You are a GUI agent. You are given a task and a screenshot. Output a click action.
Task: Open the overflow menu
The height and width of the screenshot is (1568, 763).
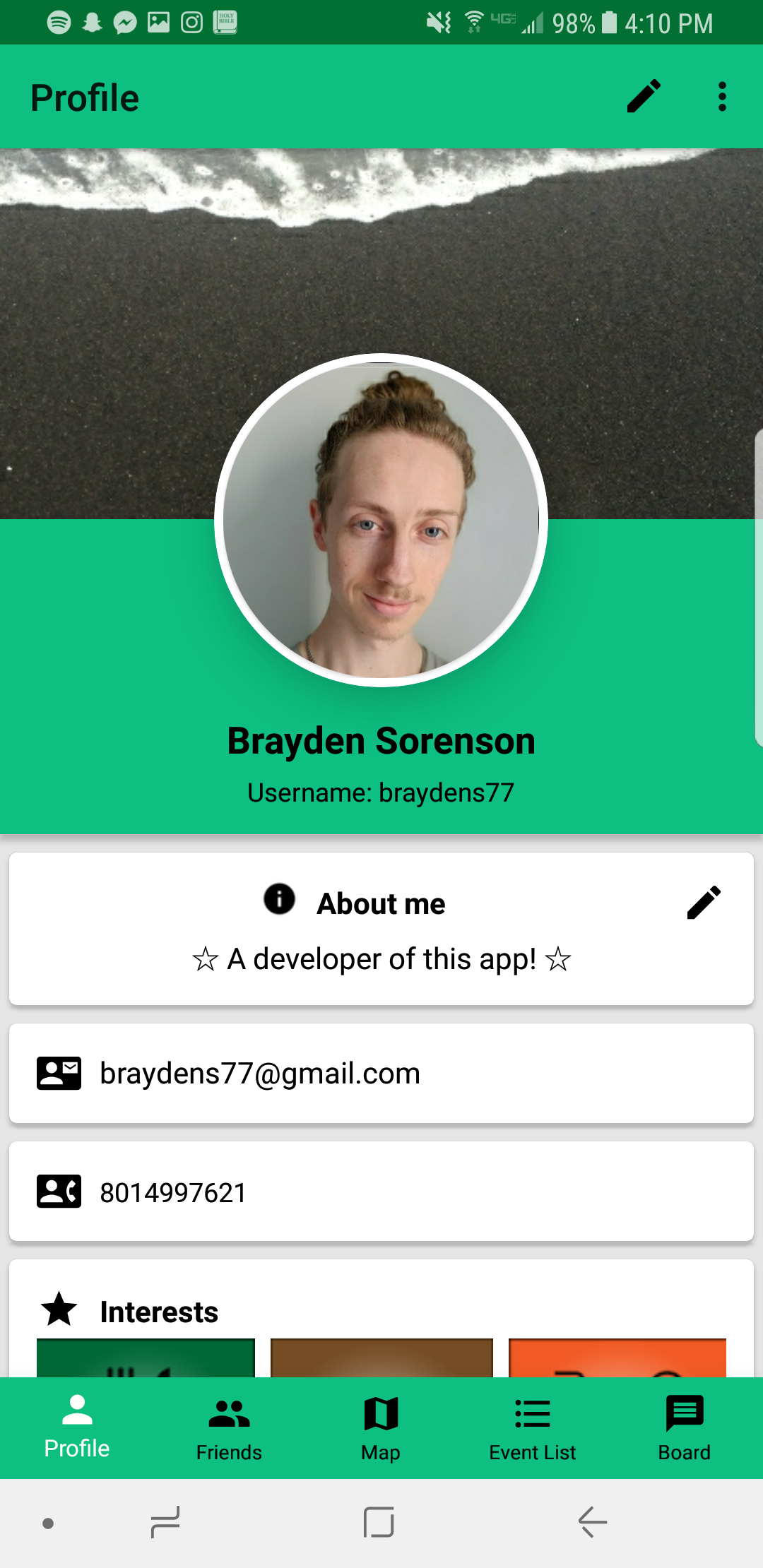721,97
